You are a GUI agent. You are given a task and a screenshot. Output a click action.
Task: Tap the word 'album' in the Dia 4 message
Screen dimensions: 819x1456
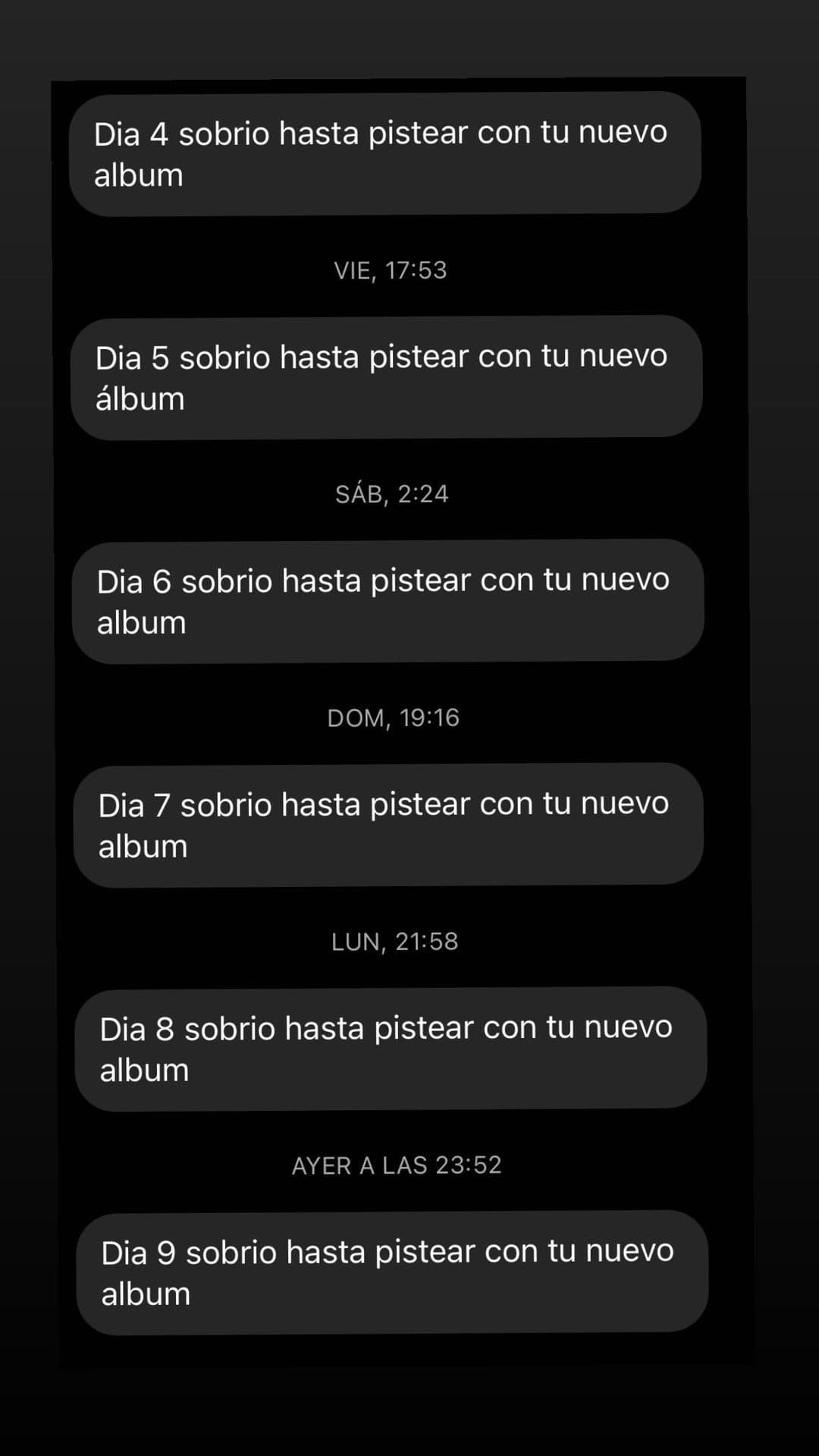pyautogui.click(x=139, y=175)
